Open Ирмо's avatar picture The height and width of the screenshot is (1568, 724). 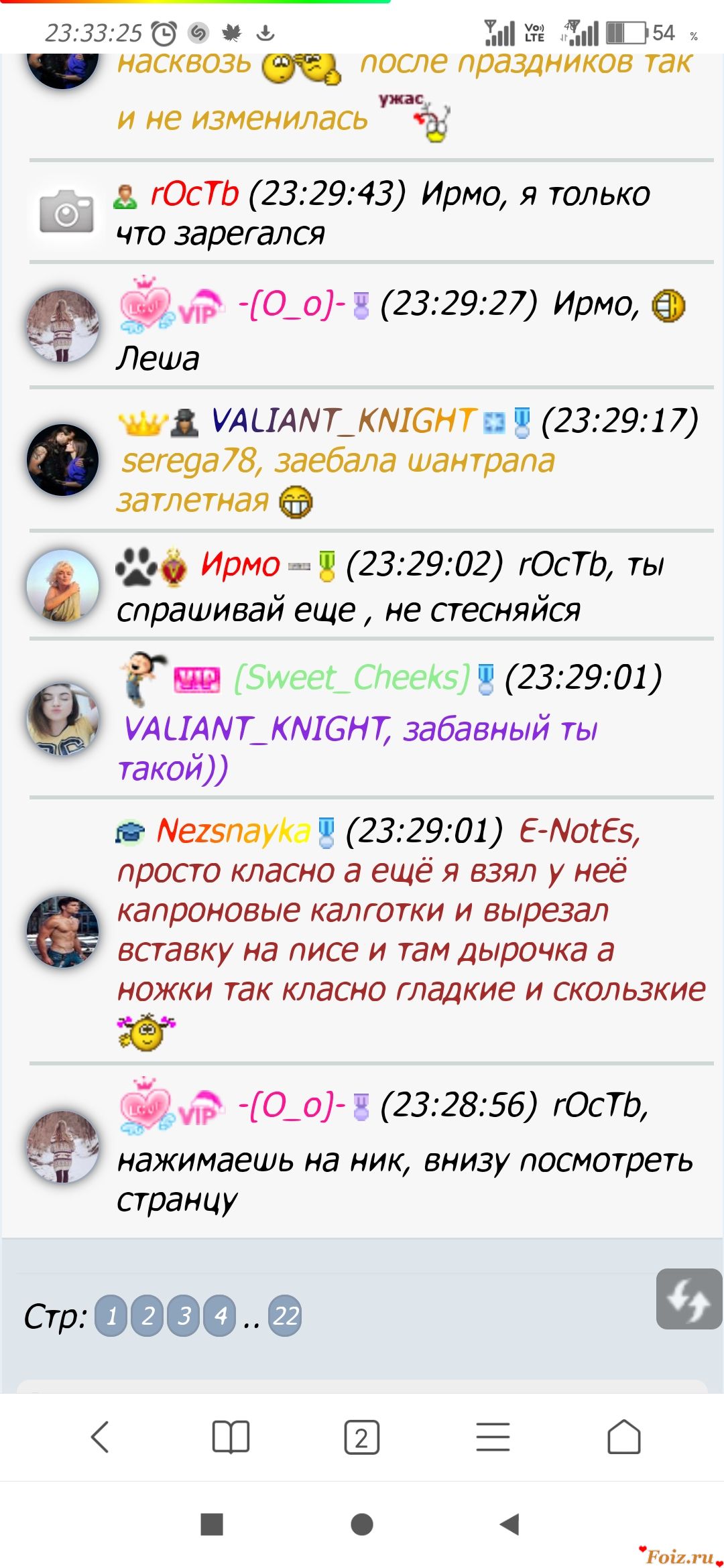(x=62, y=586)
